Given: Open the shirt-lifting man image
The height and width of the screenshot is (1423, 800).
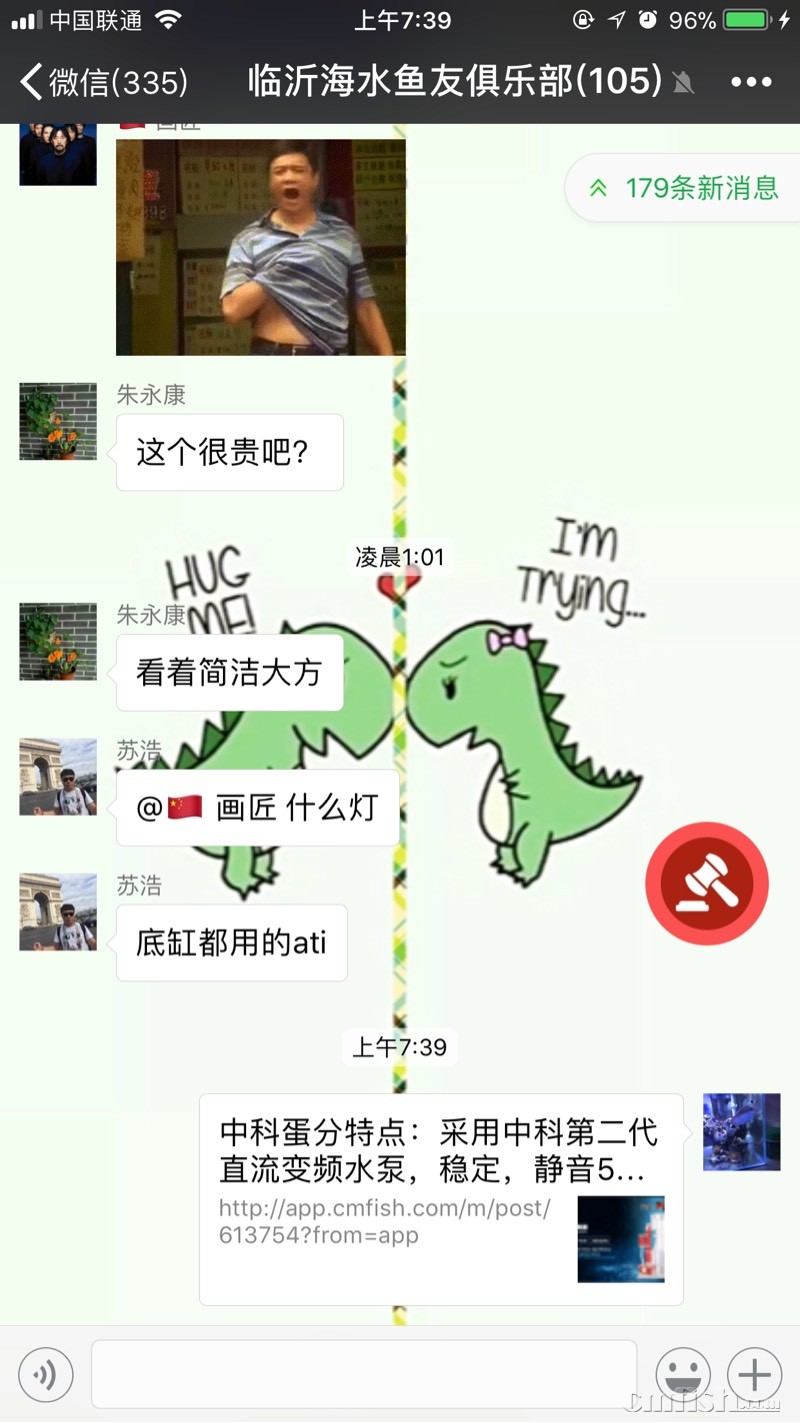Looking at the screenshot, I should coord(261,248).
